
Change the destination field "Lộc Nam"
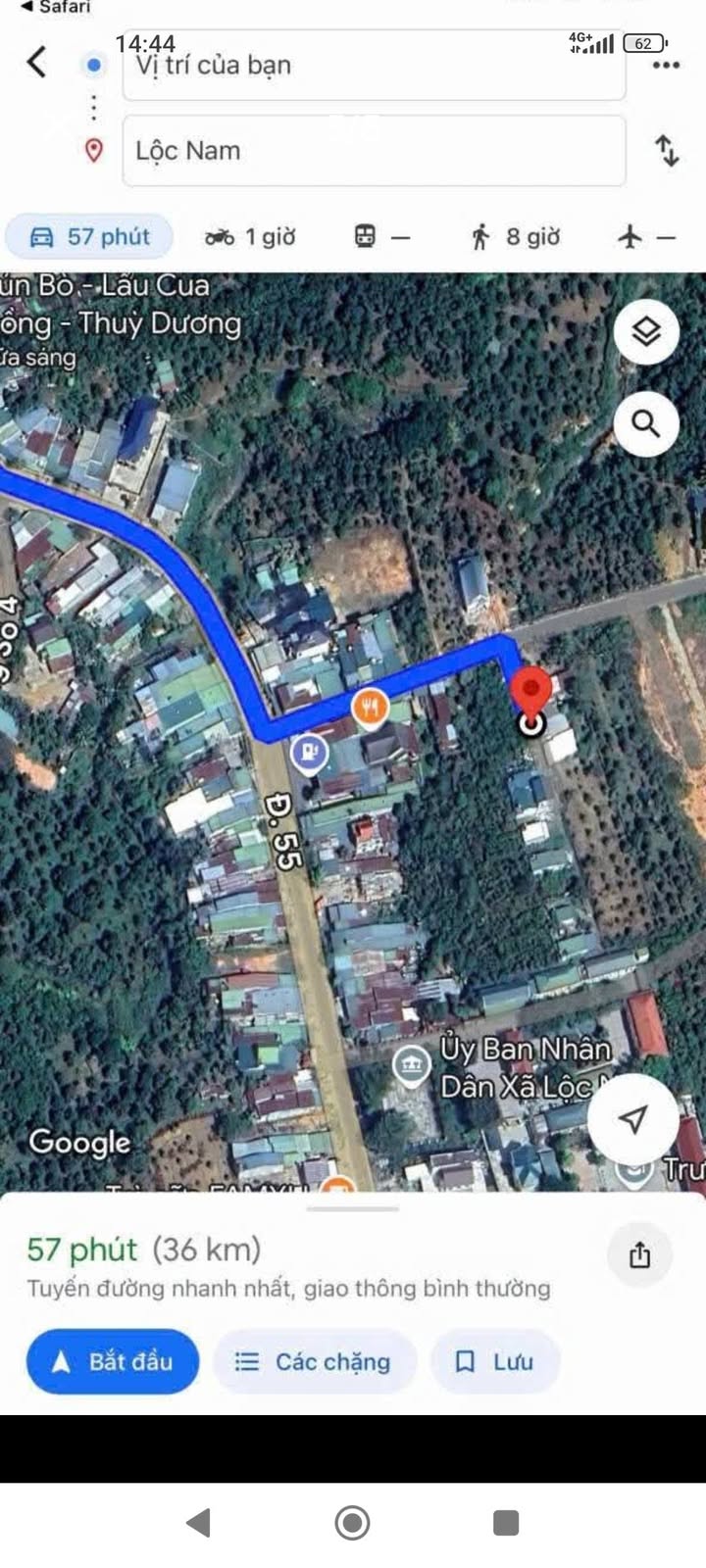(373, 151)
